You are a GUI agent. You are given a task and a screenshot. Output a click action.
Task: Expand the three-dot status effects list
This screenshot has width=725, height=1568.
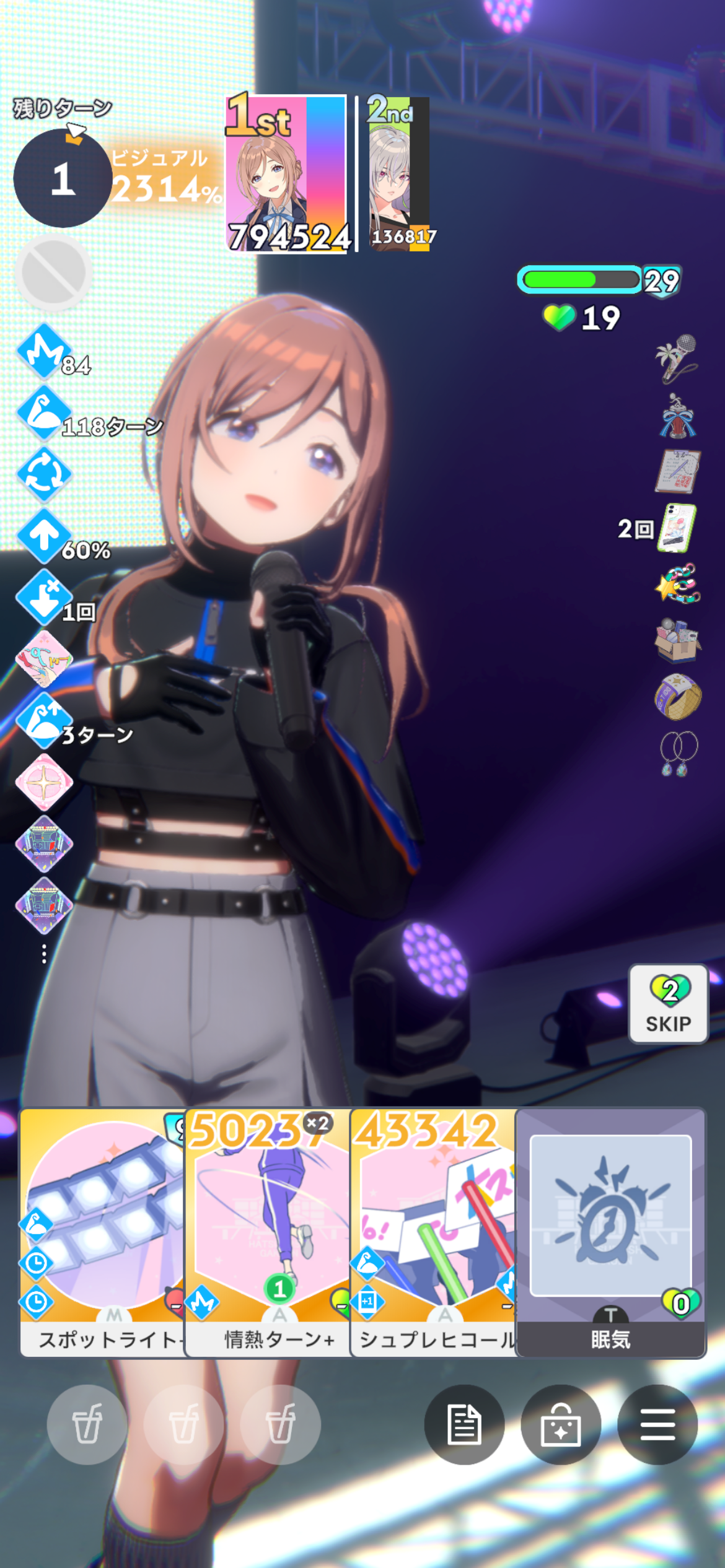coord(44,954)
